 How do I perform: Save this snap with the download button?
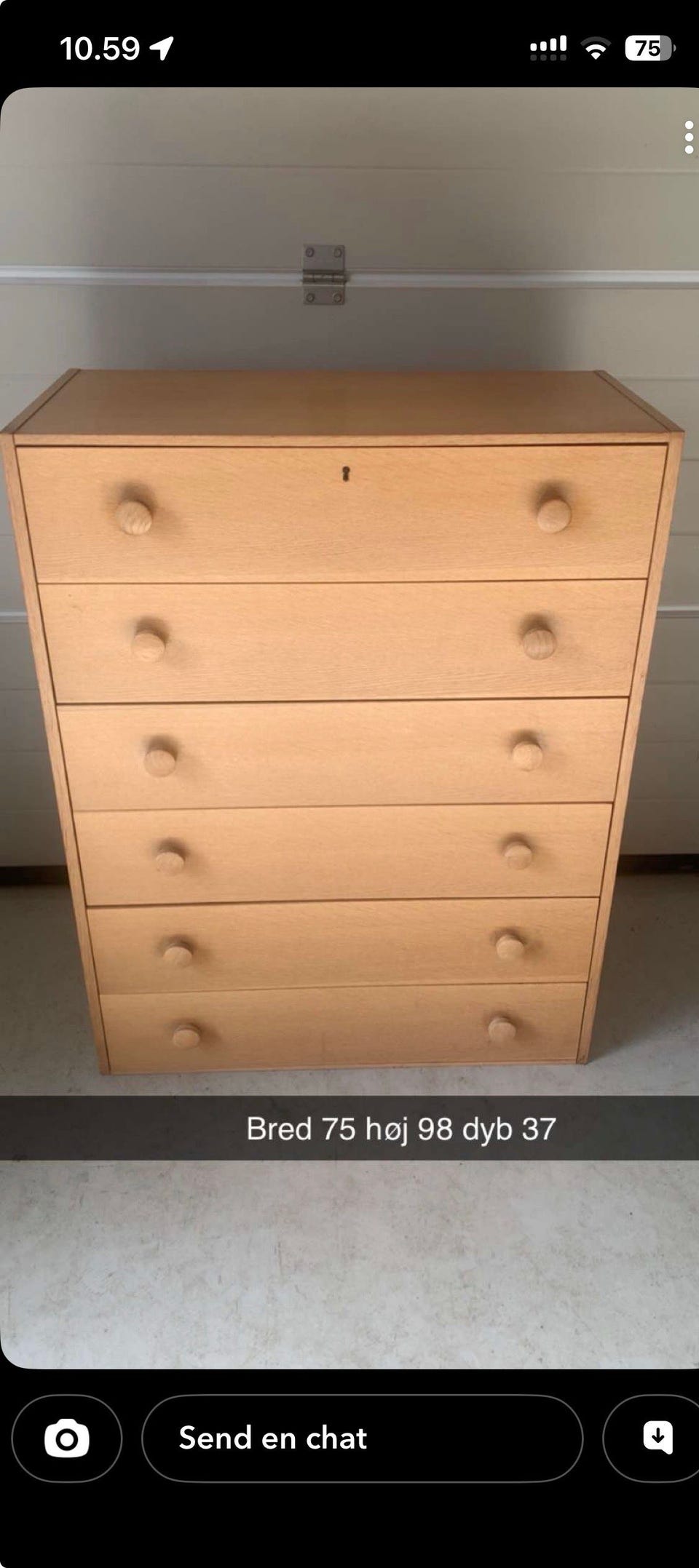657,1437
